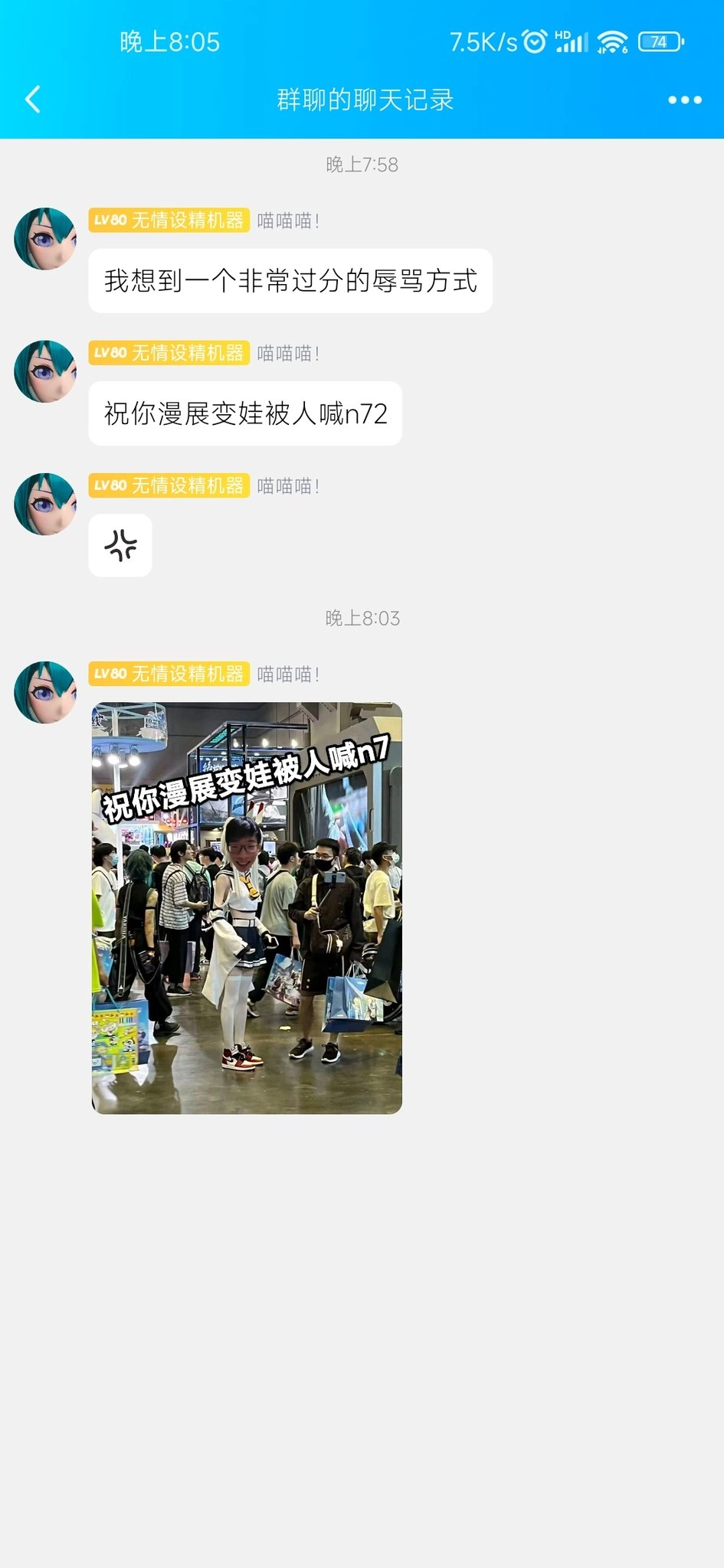Open the three-dot overflow menu

(x=684, y=100)
